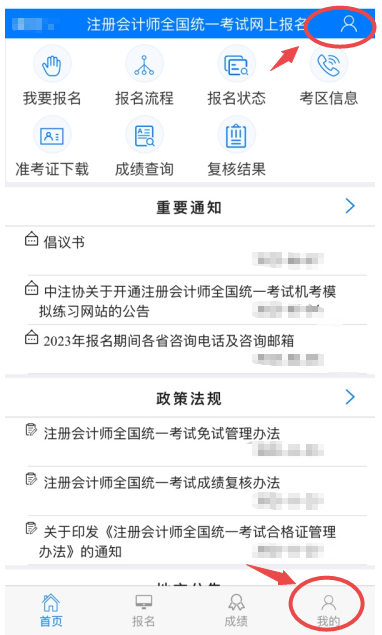Check 报名状态 registration status
The height and width of the screenshot is (635, 382).
(237, 76)
